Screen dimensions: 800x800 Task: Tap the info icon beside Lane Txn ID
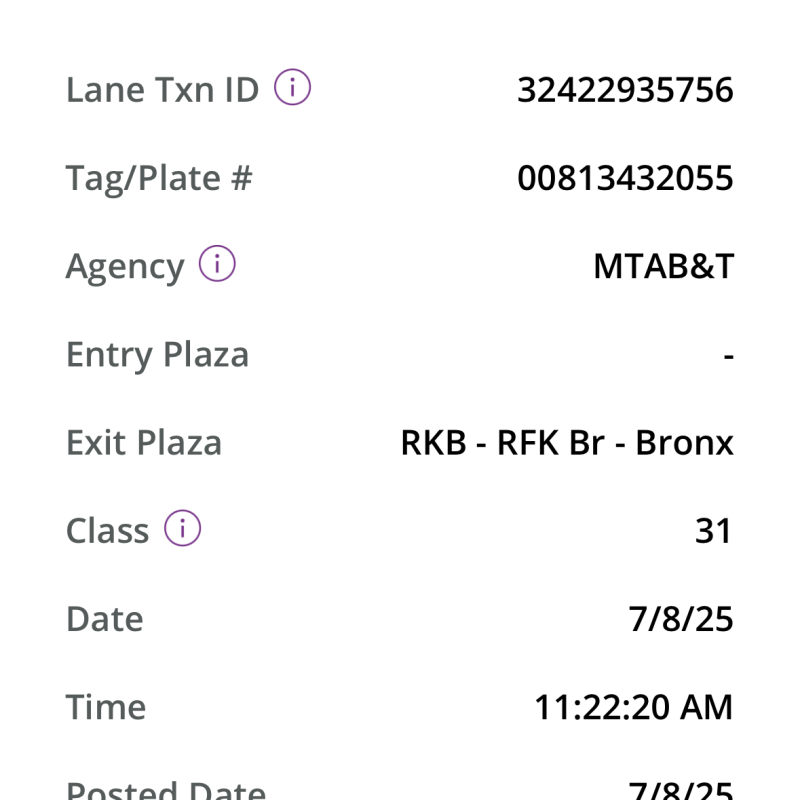(292, 89)
